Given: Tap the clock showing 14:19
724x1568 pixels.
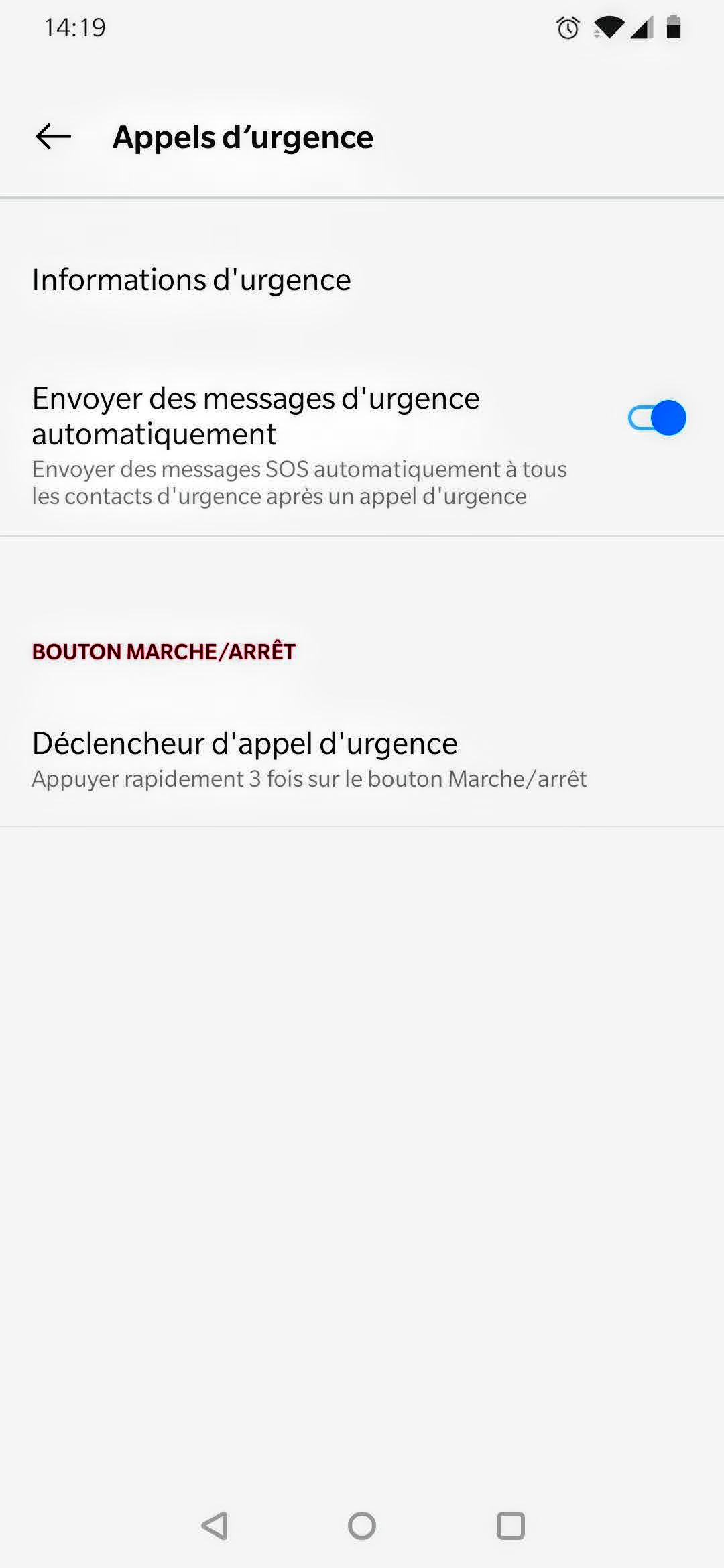Looking at the screenshot, I should pyautogui.click(x=74, y=27).
